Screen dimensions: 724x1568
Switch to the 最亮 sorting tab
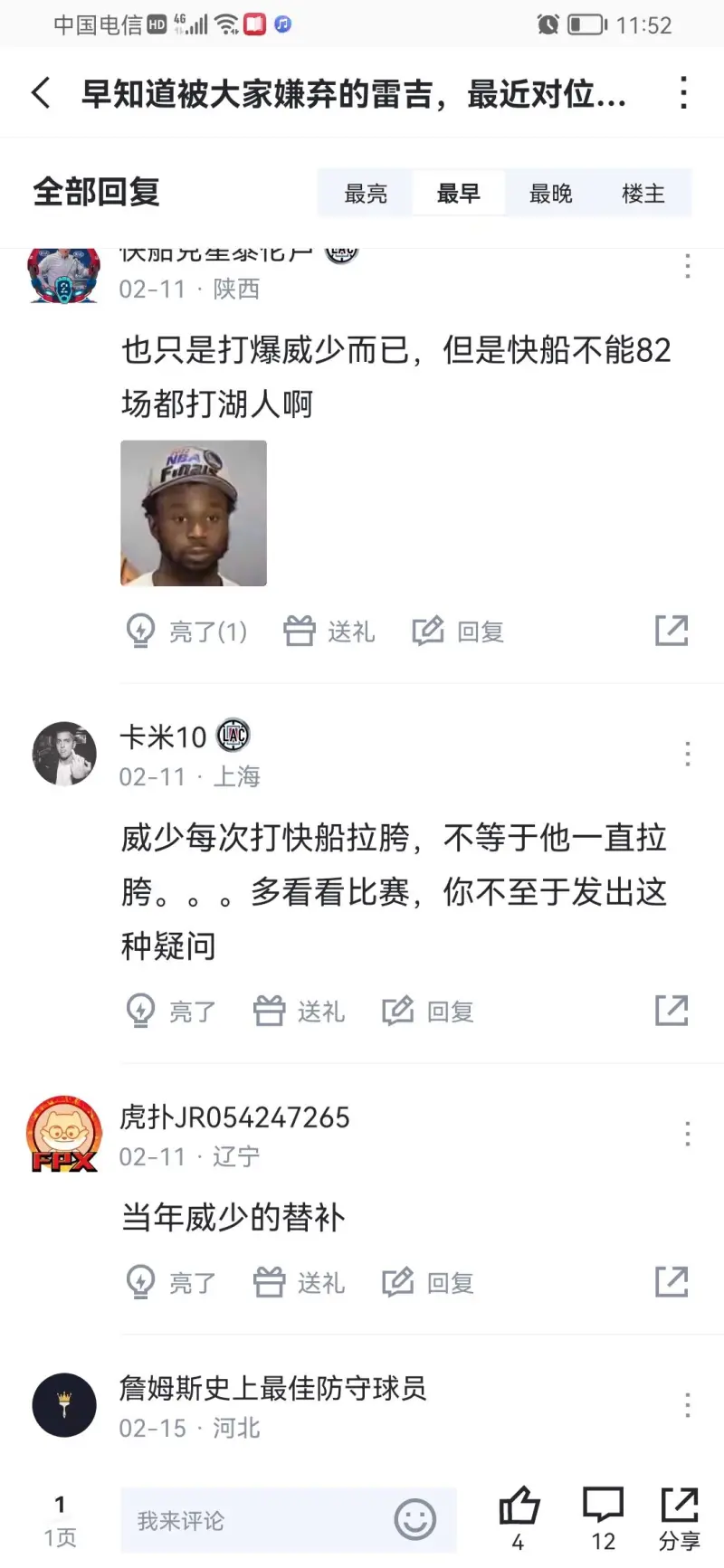[366, 194]
